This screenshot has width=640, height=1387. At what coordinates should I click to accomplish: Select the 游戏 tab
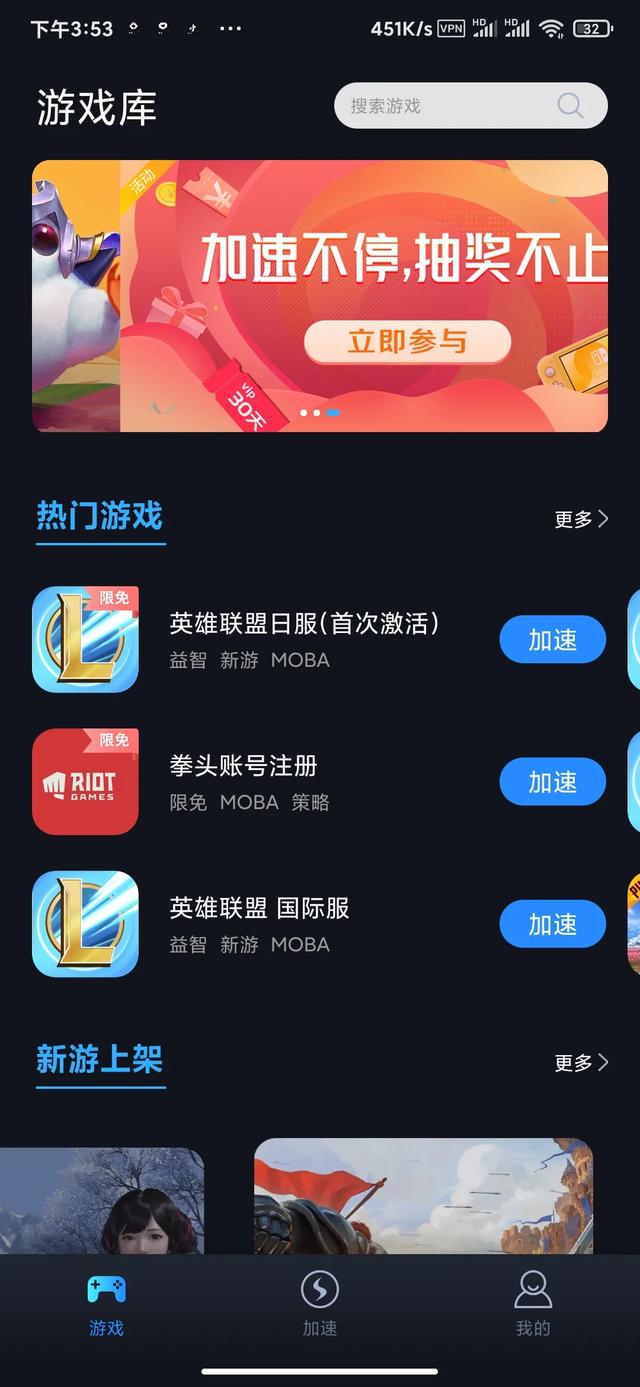tap(106, 1305)
